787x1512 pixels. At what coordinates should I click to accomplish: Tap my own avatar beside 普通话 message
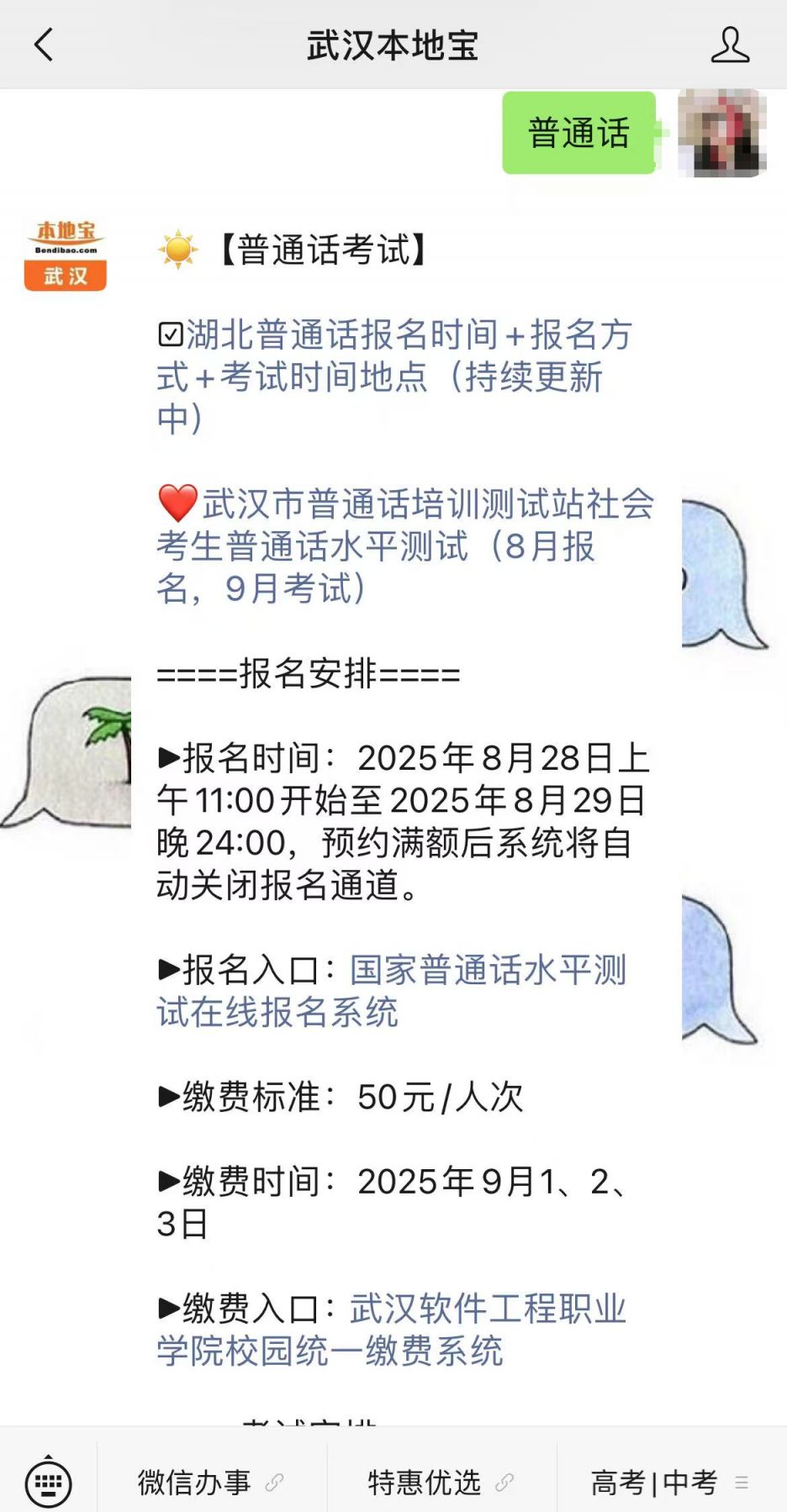[722, 133]
